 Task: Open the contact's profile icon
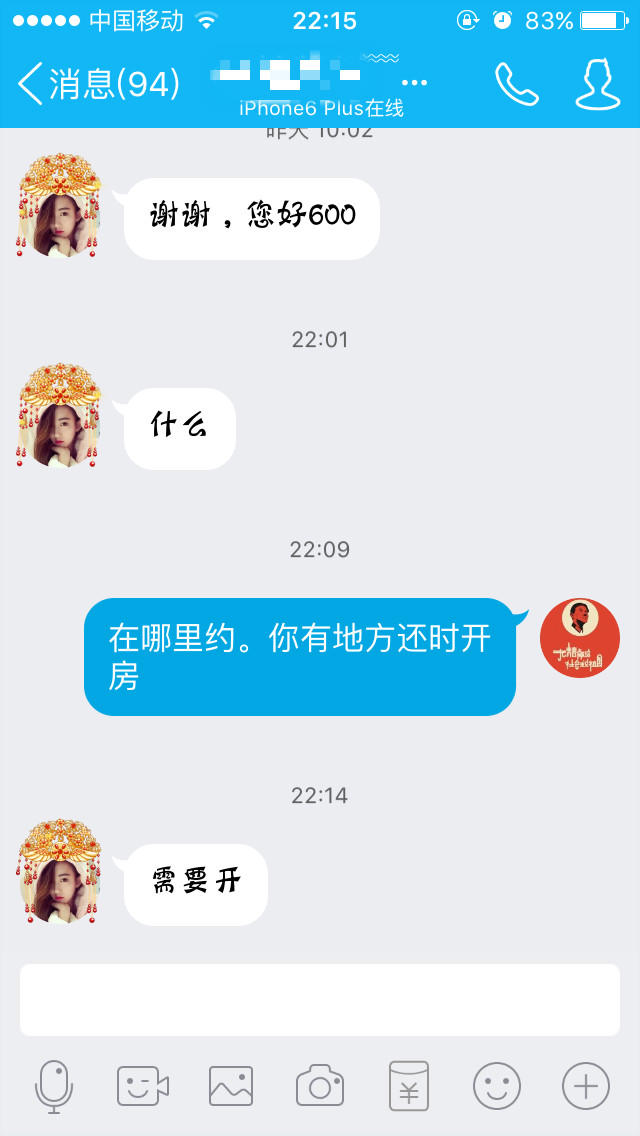(x=597, y=84)
